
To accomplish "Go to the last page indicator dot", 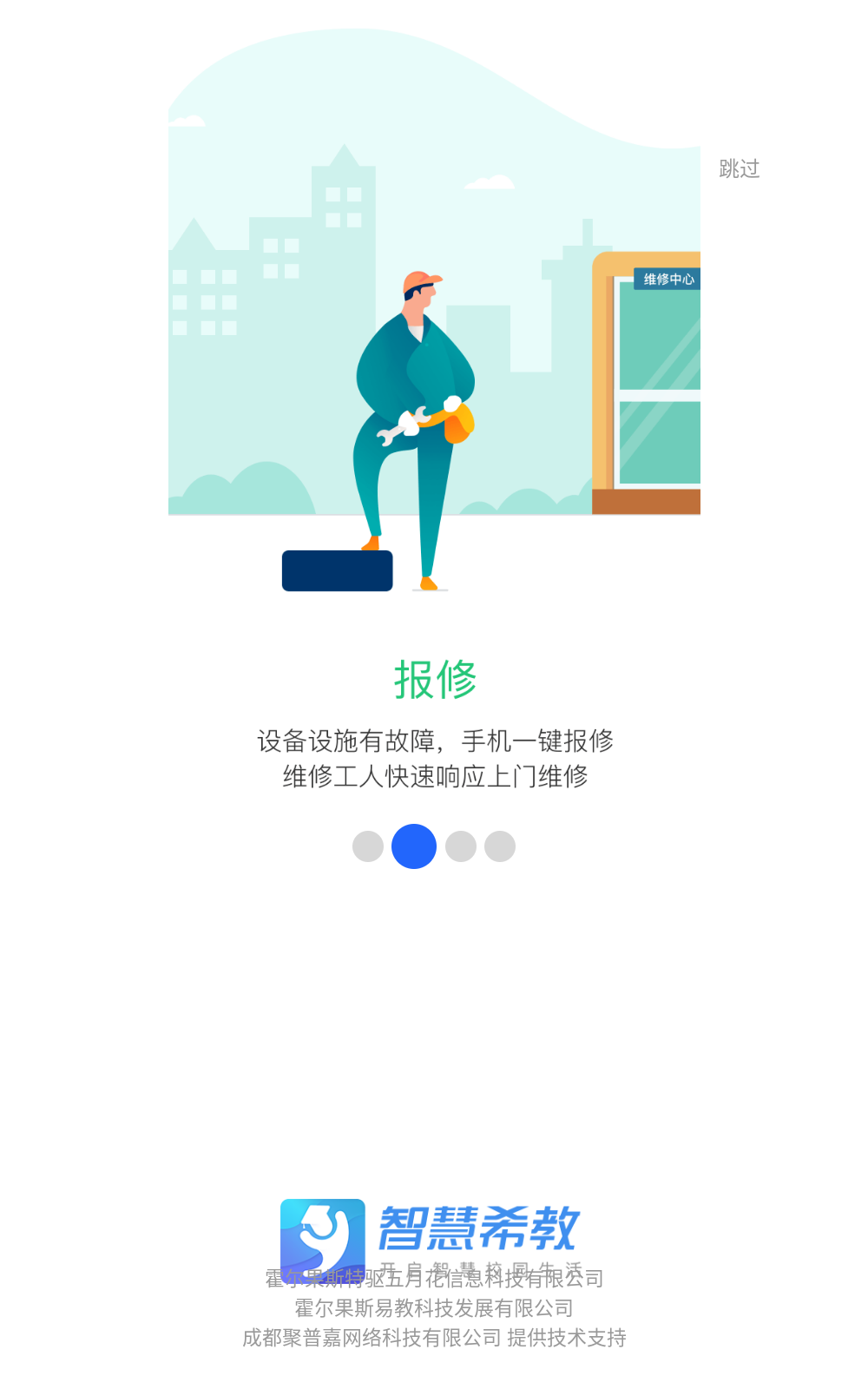I will (x=500, y=846).
